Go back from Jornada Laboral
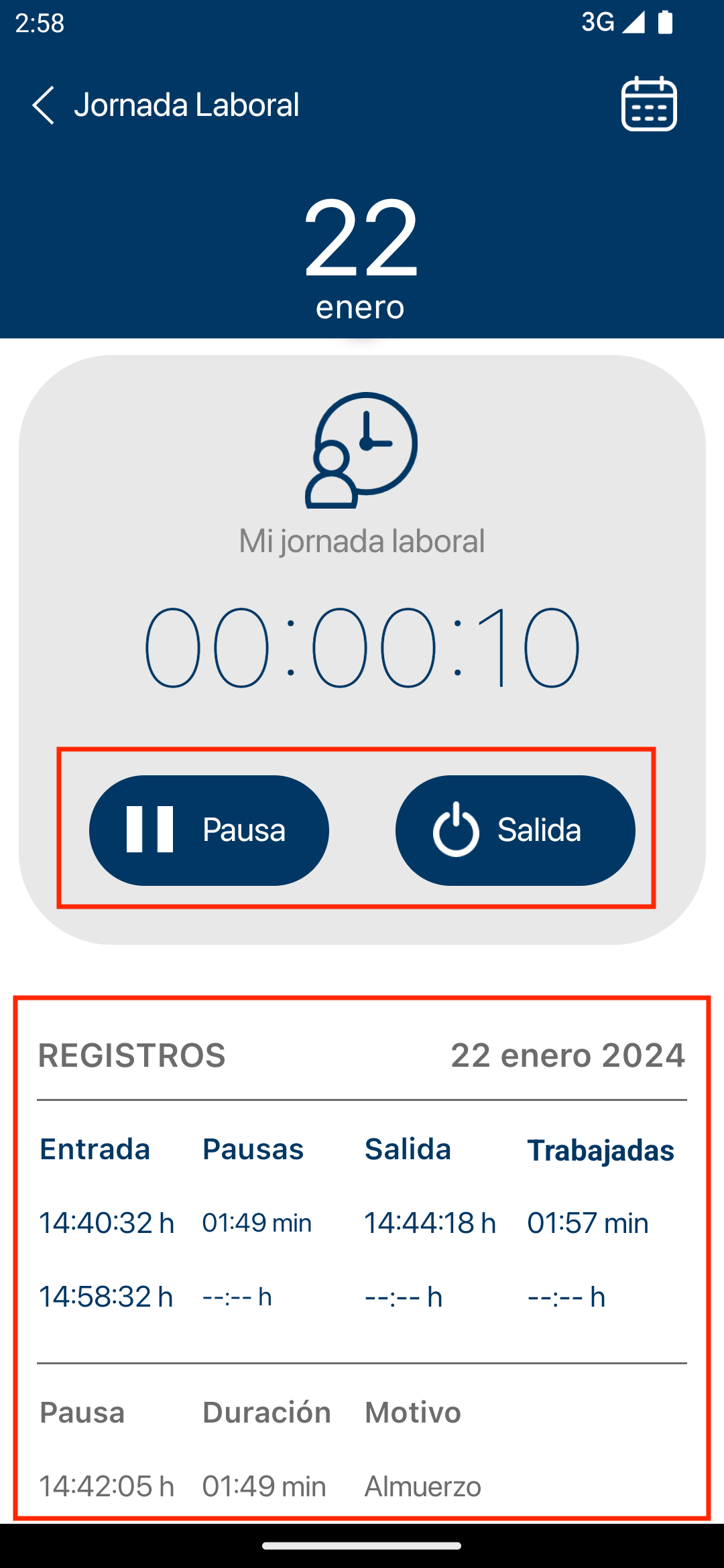The image size is (724, 1568). point(44,105)
